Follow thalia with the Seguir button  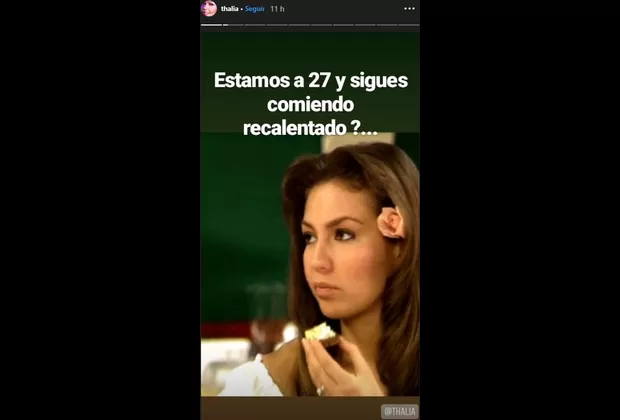(x=253, y=9)
